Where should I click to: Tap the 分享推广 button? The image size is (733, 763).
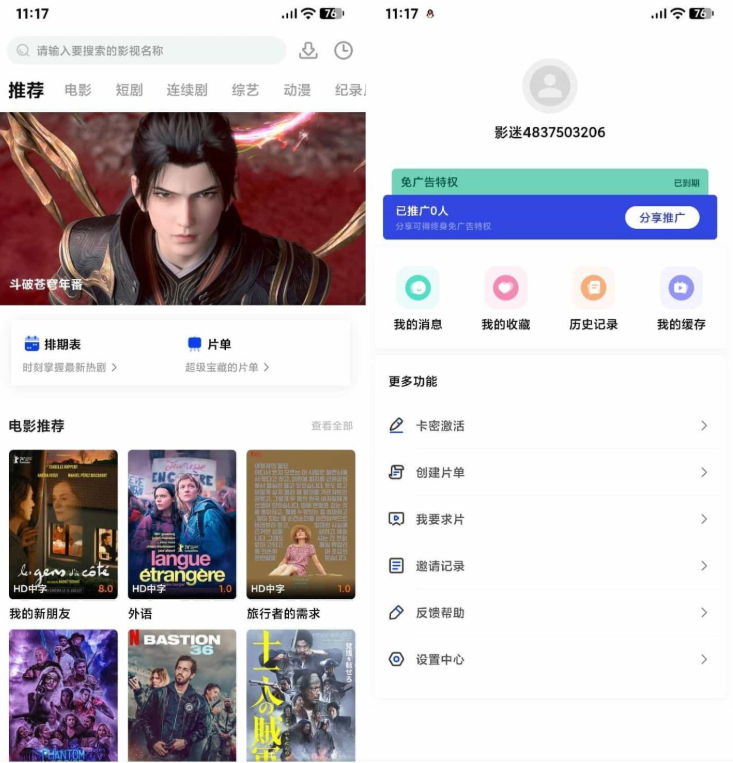[x=662, y=217]
